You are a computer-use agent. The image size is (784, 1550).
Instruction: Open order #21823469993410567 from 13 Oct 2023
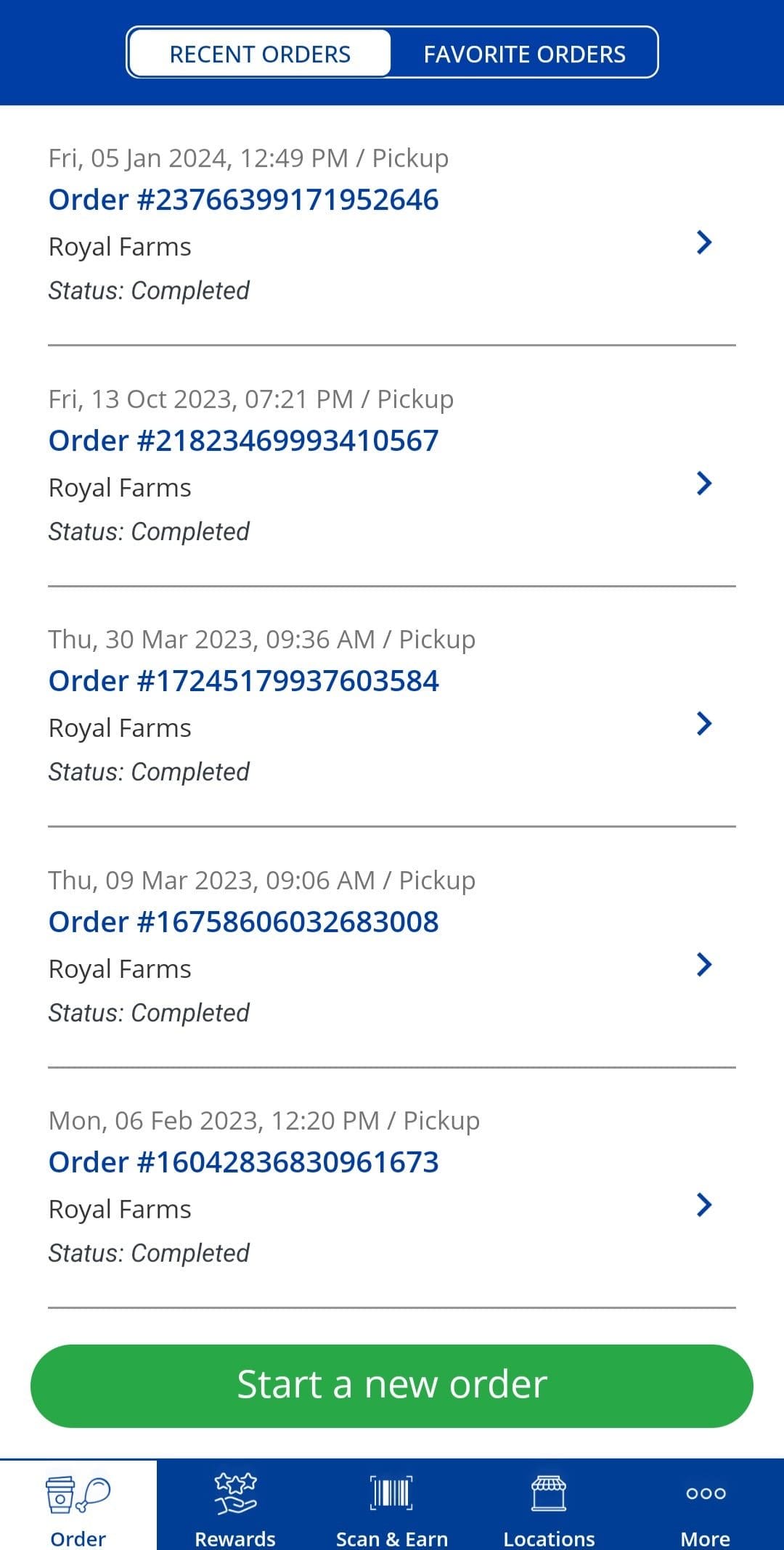392,466
